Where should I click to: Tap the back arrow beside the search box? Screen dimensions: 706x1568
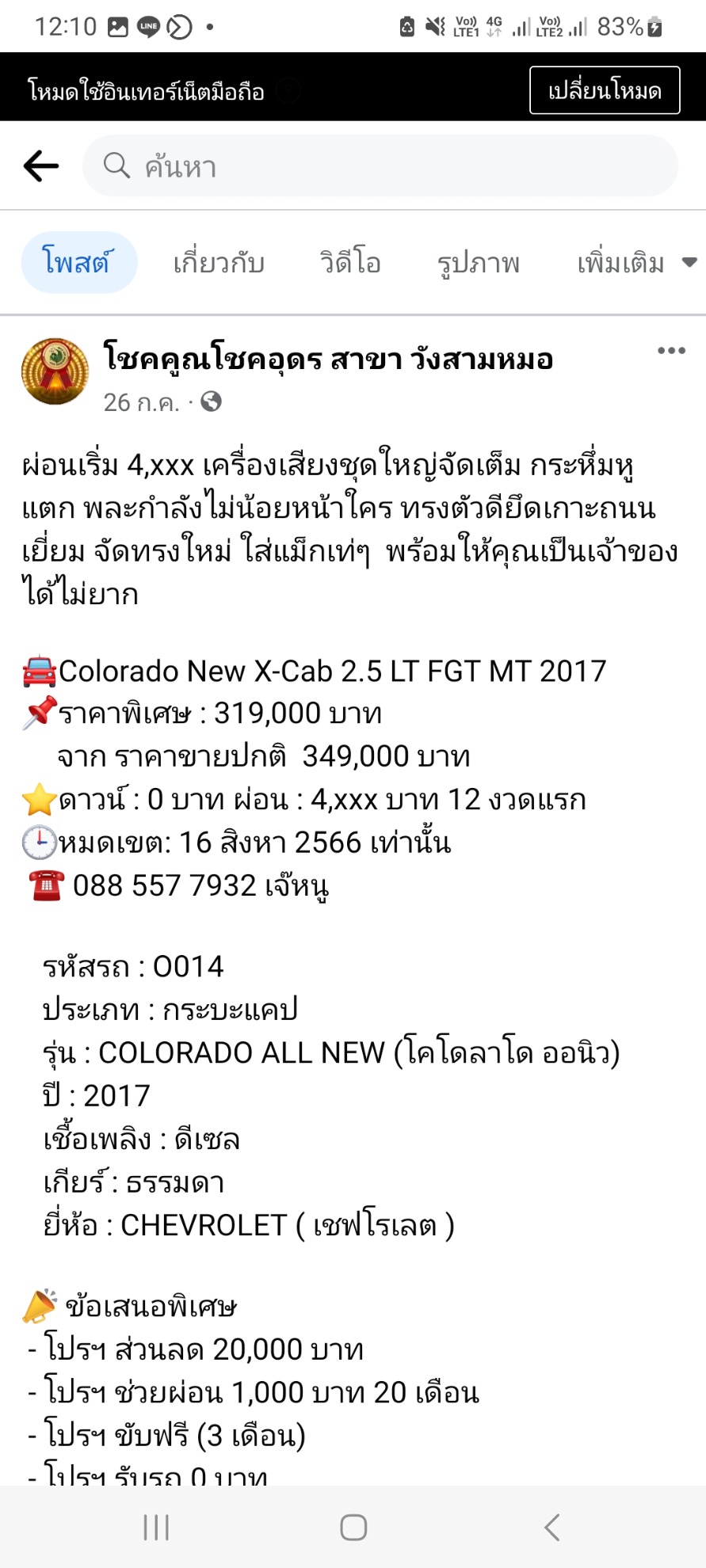[x=41, y=166]
